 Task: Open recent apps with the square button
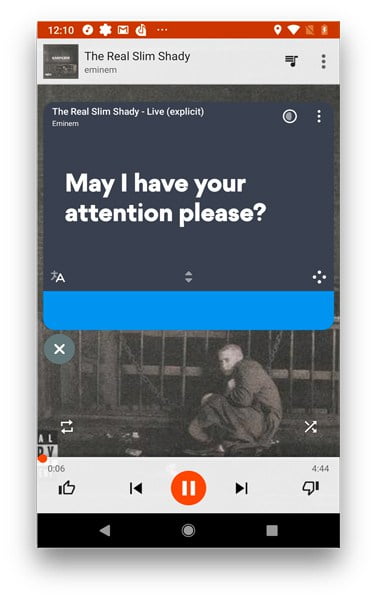point(272,530)
